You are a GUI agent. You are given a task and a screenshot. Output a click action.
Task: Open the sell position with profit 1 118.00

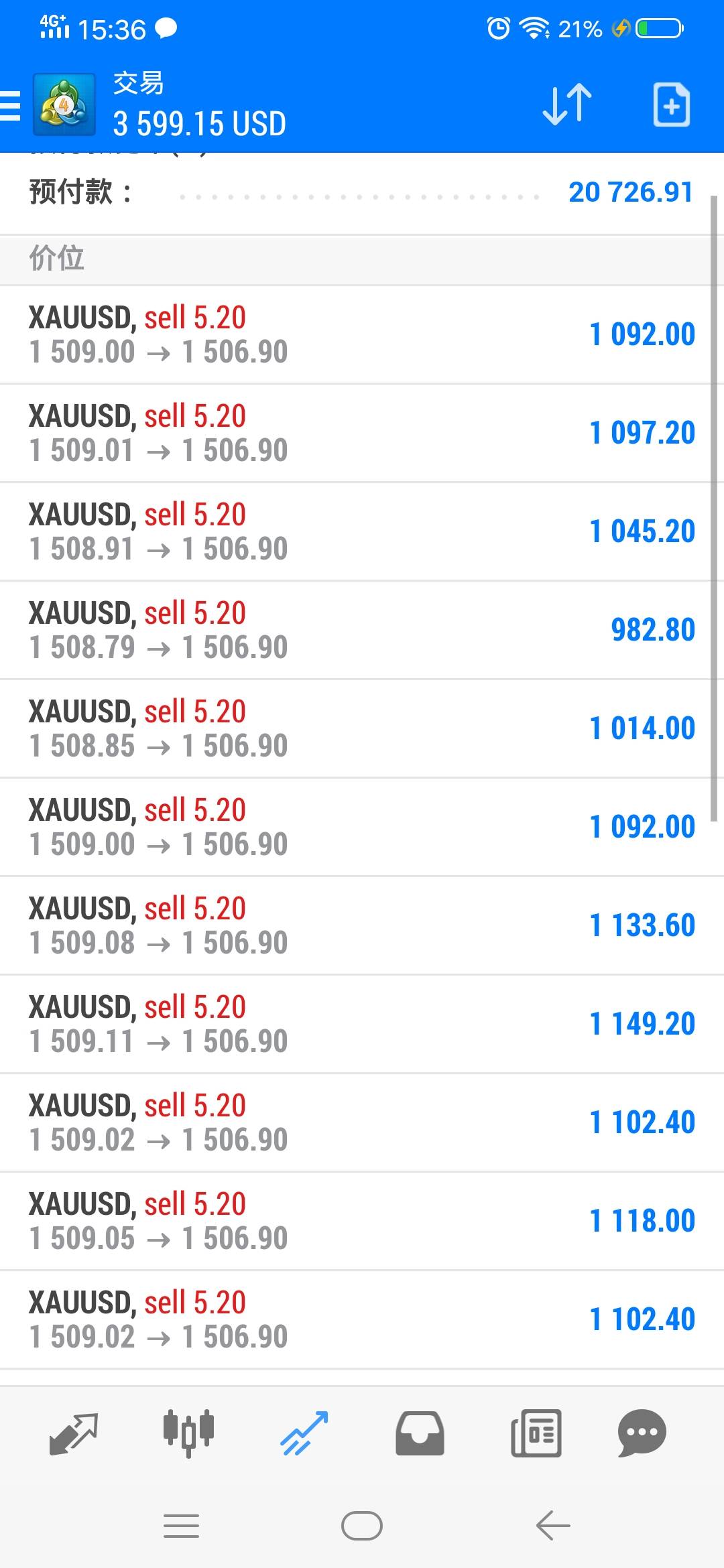coord(362,1221)
